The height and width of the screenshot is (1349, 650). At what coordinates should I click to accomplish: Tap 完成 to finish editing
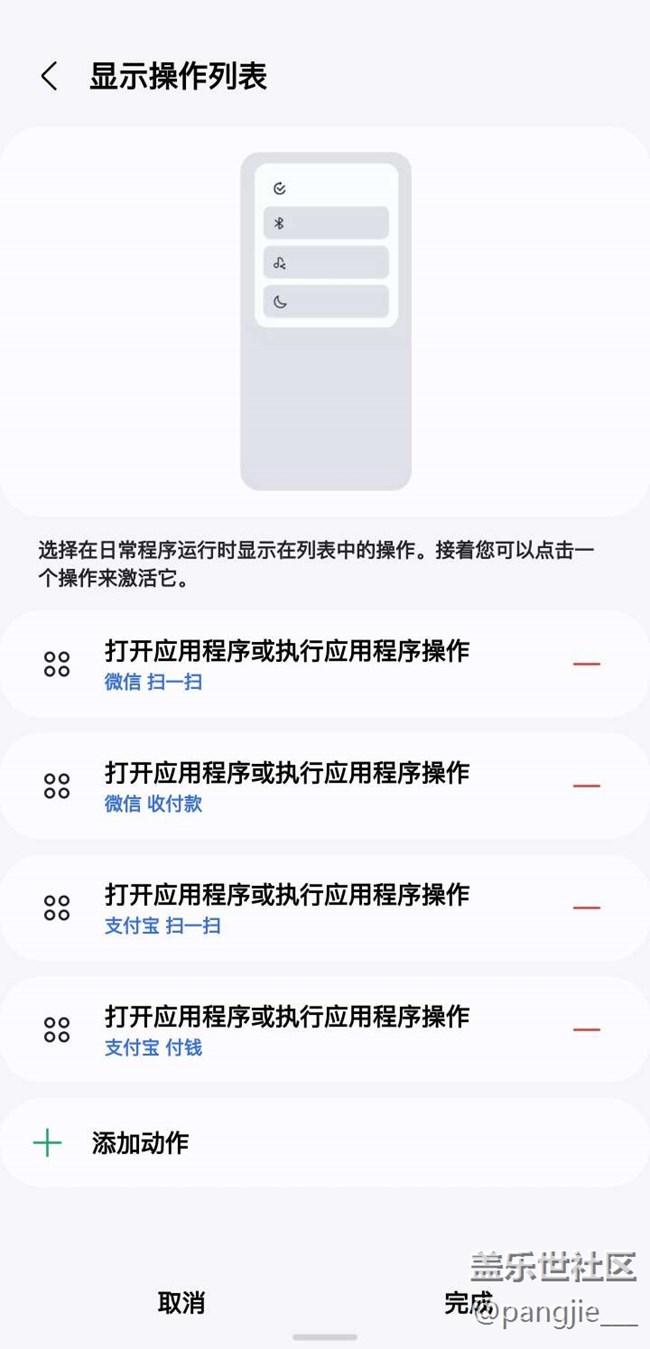469,1303
